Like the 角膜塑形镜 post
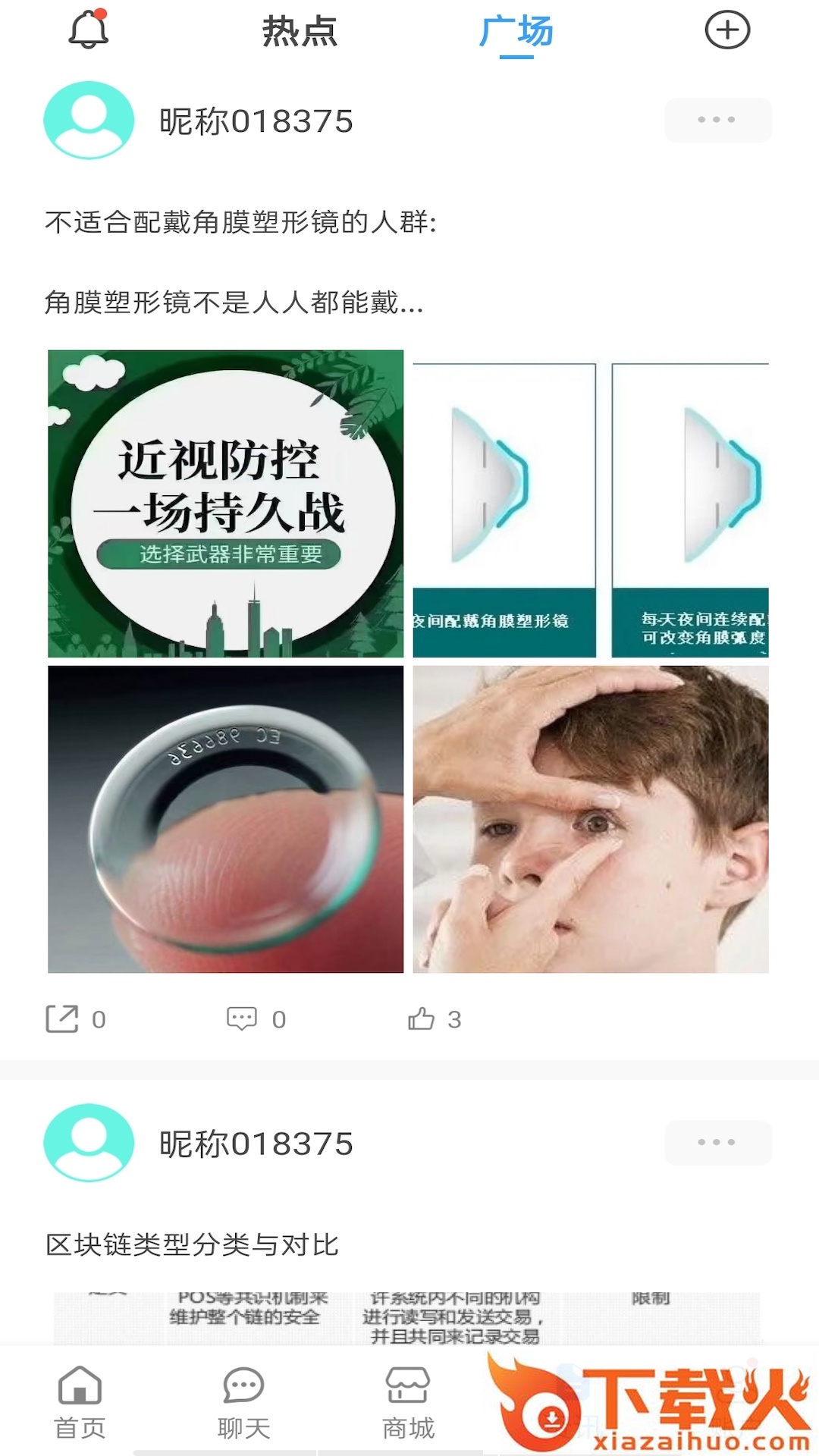Viewport: 819px width, 1456px height. click(422, 1018)
